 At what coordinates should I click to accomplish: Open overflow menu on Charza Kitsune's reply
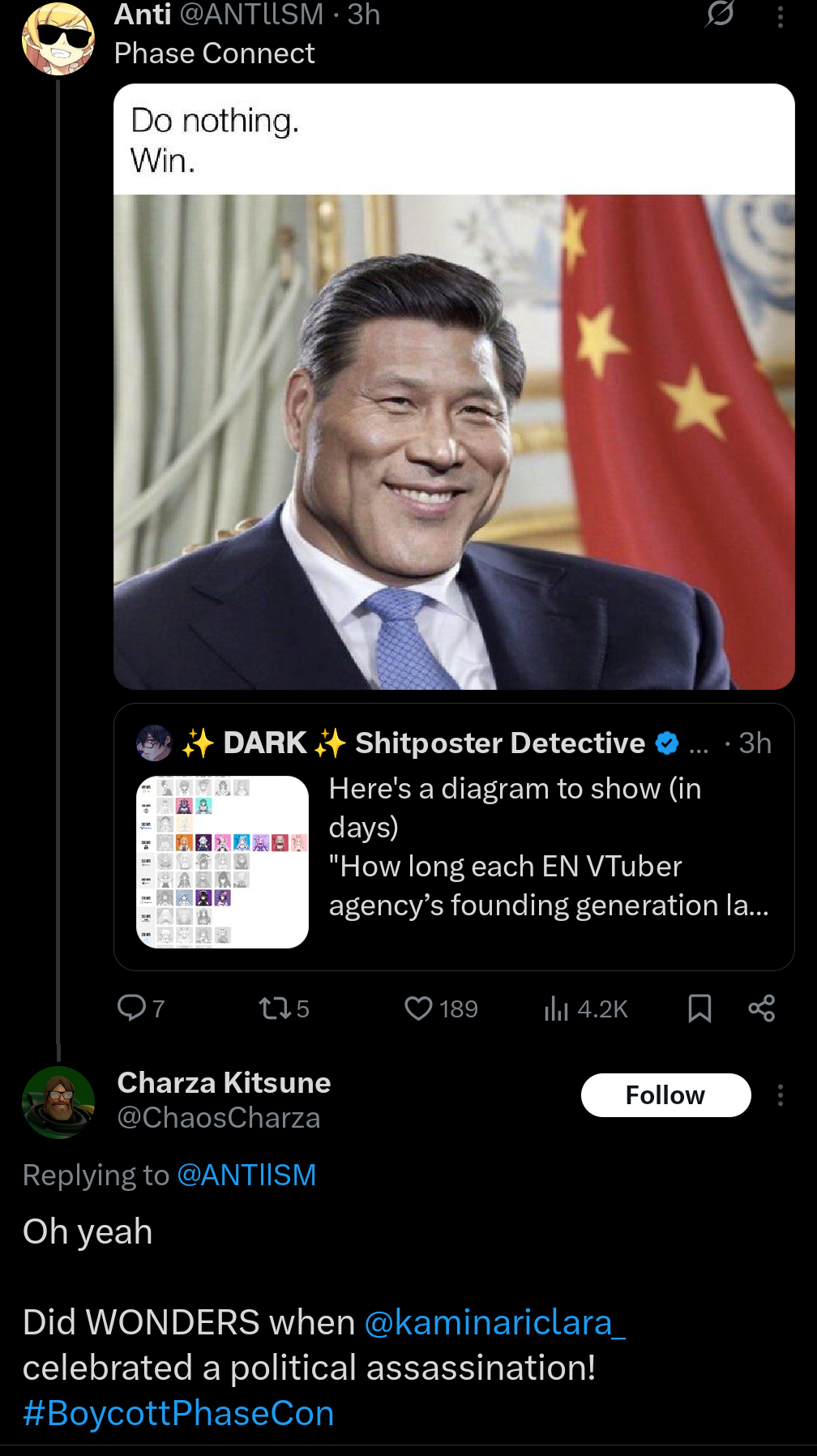tap(780, 1095)
